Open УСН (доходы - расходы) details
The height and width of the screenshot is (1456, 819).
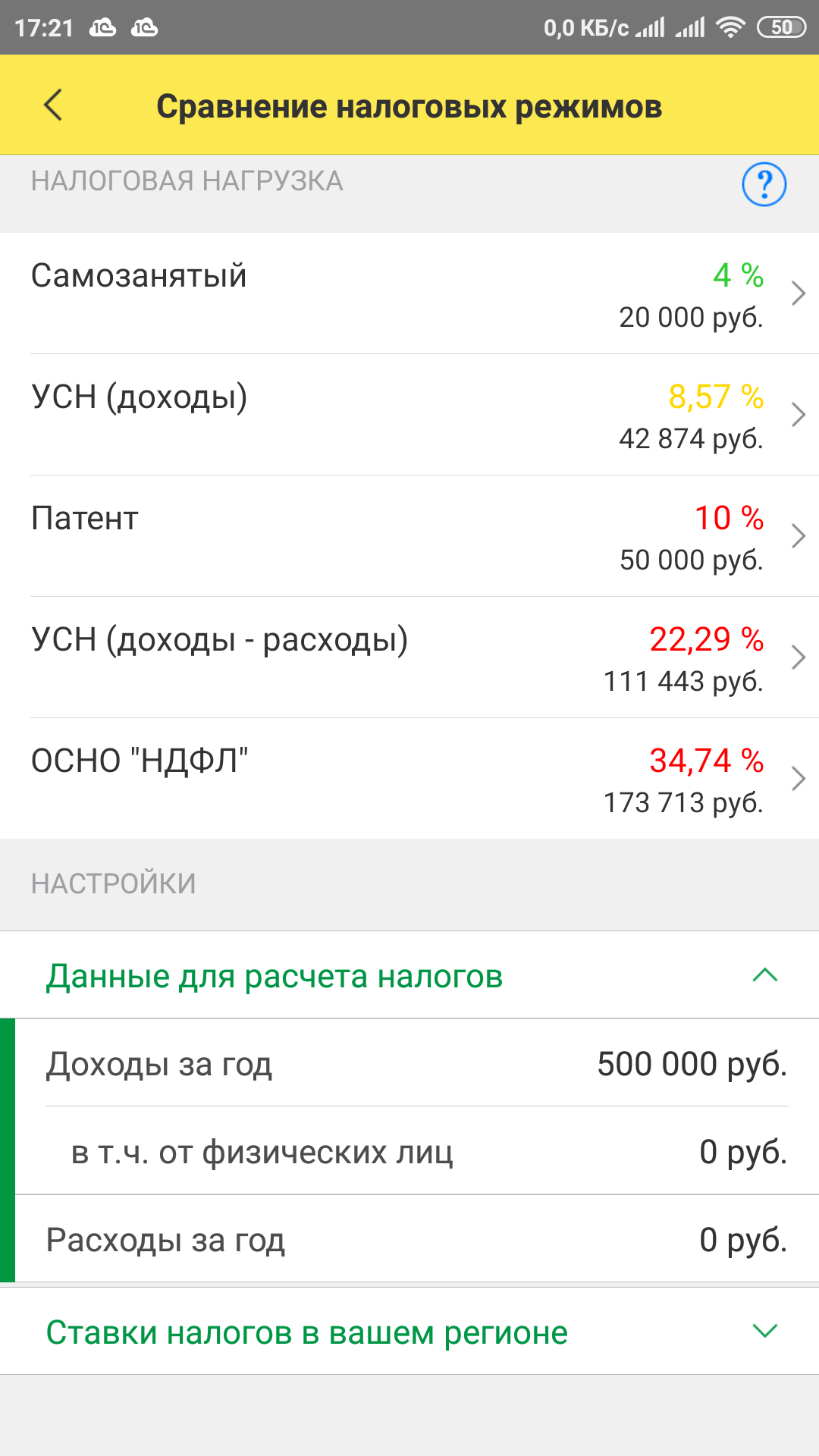409,658
